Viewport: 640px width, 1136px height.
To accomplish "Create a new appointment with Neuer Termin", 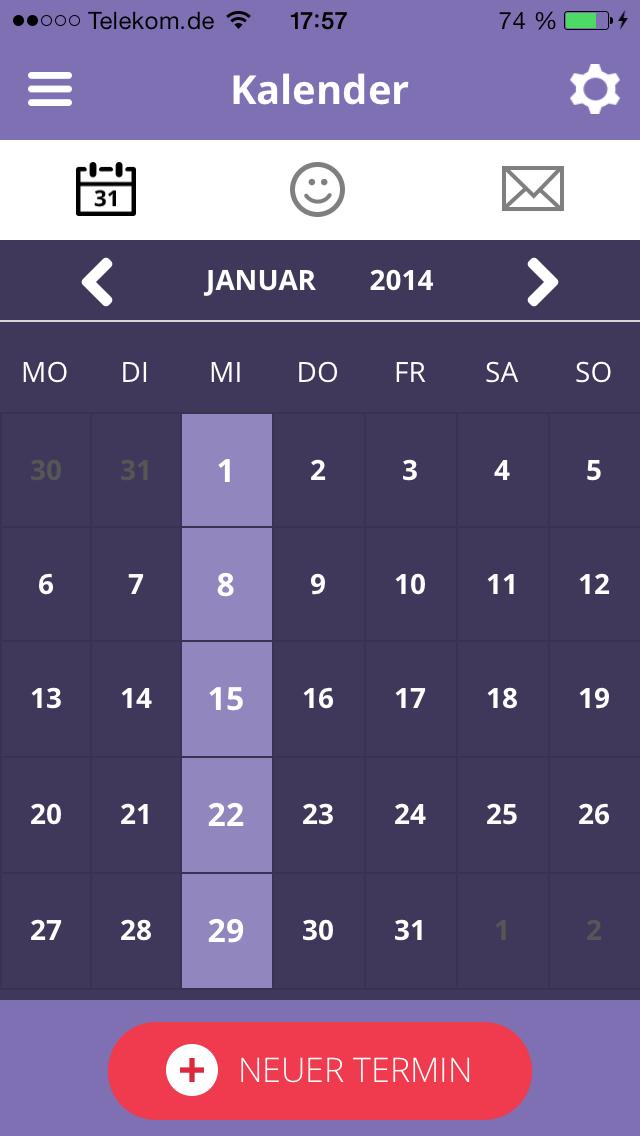I will 320,1070.
